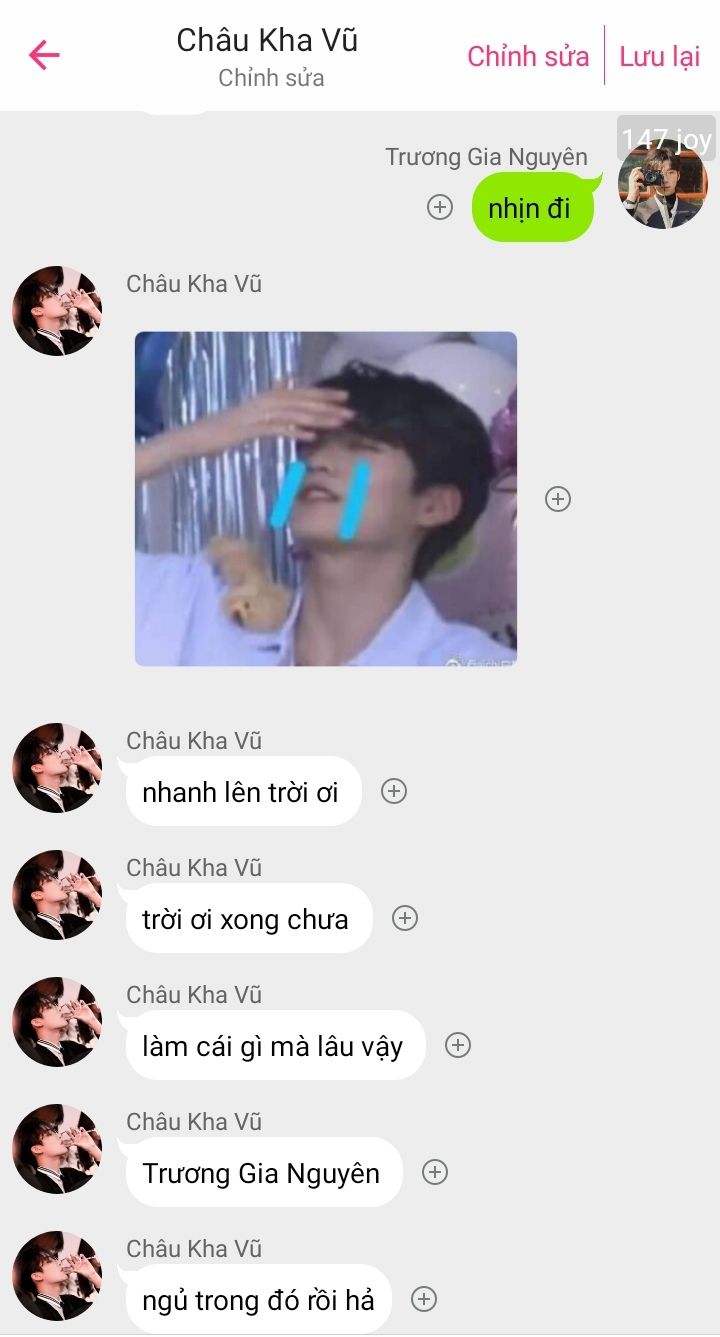Tap the plus beside "nhanh lên trời ơi"
This screenshot has width=720, height=1337.
point(394,791)
